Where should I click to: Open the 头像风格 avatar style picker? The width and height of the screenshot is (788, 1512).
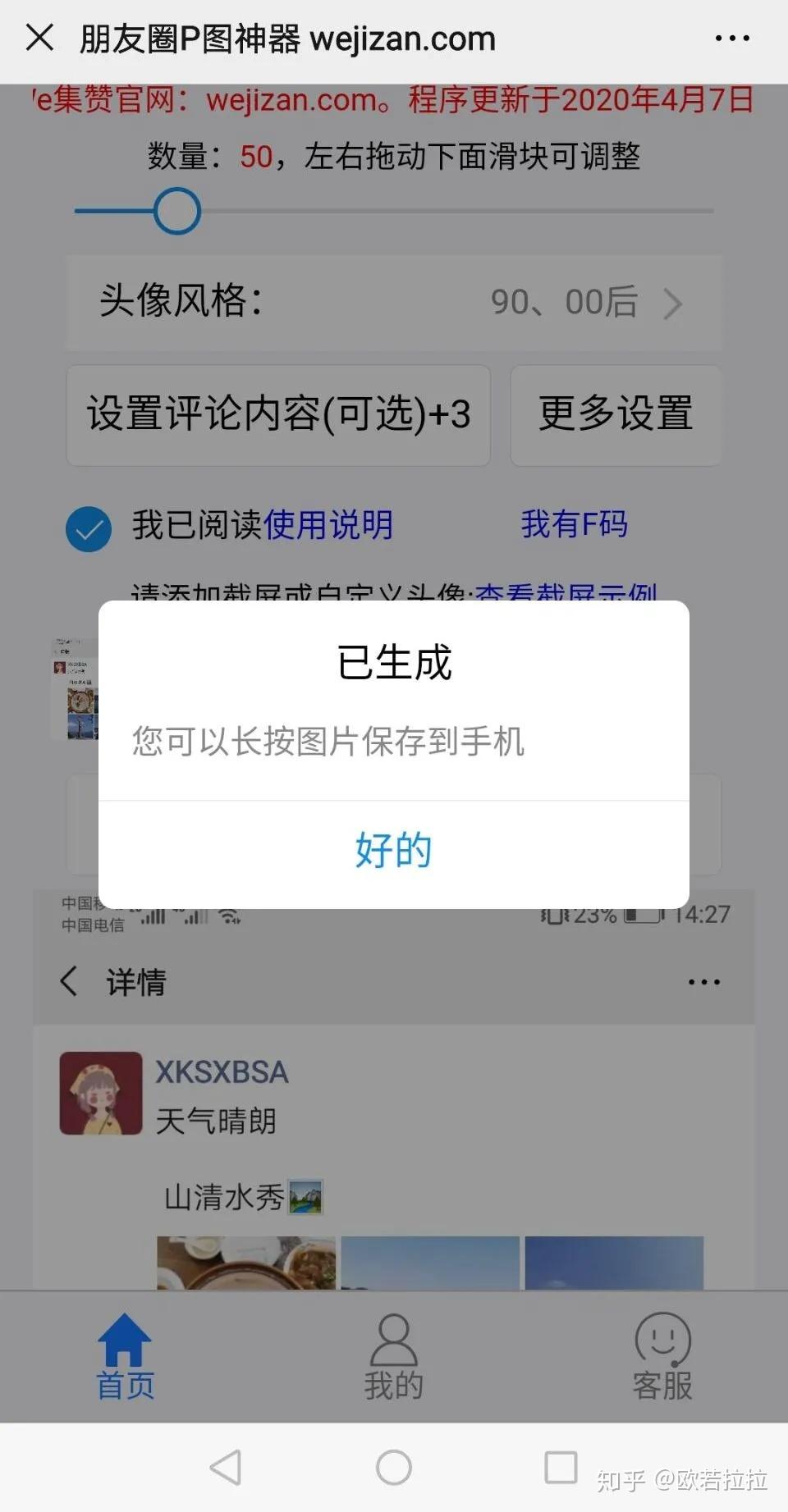[394, 302]
